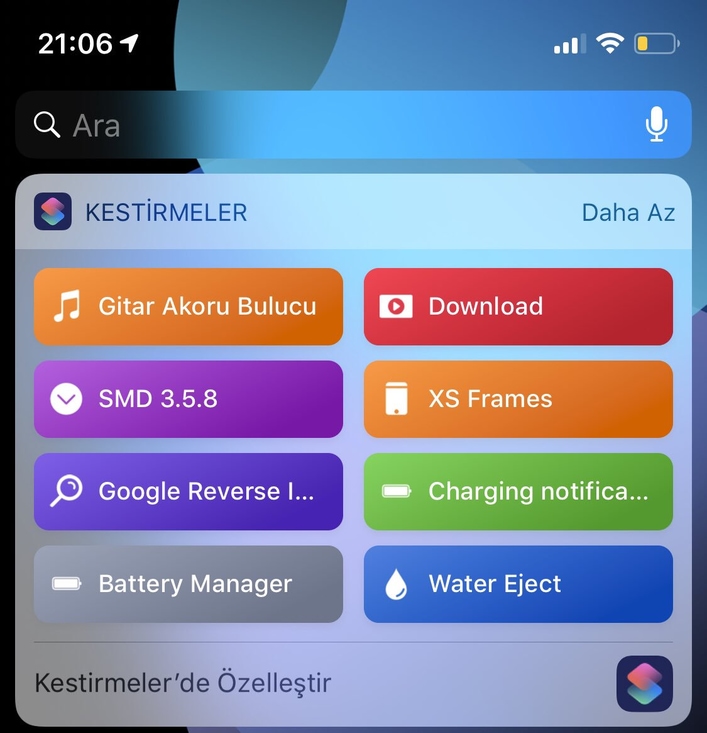Screen dimensions: 707x733
Task: Run the Gitar Akoru Bulucu shortcut
Action: (x=189, y=306)
